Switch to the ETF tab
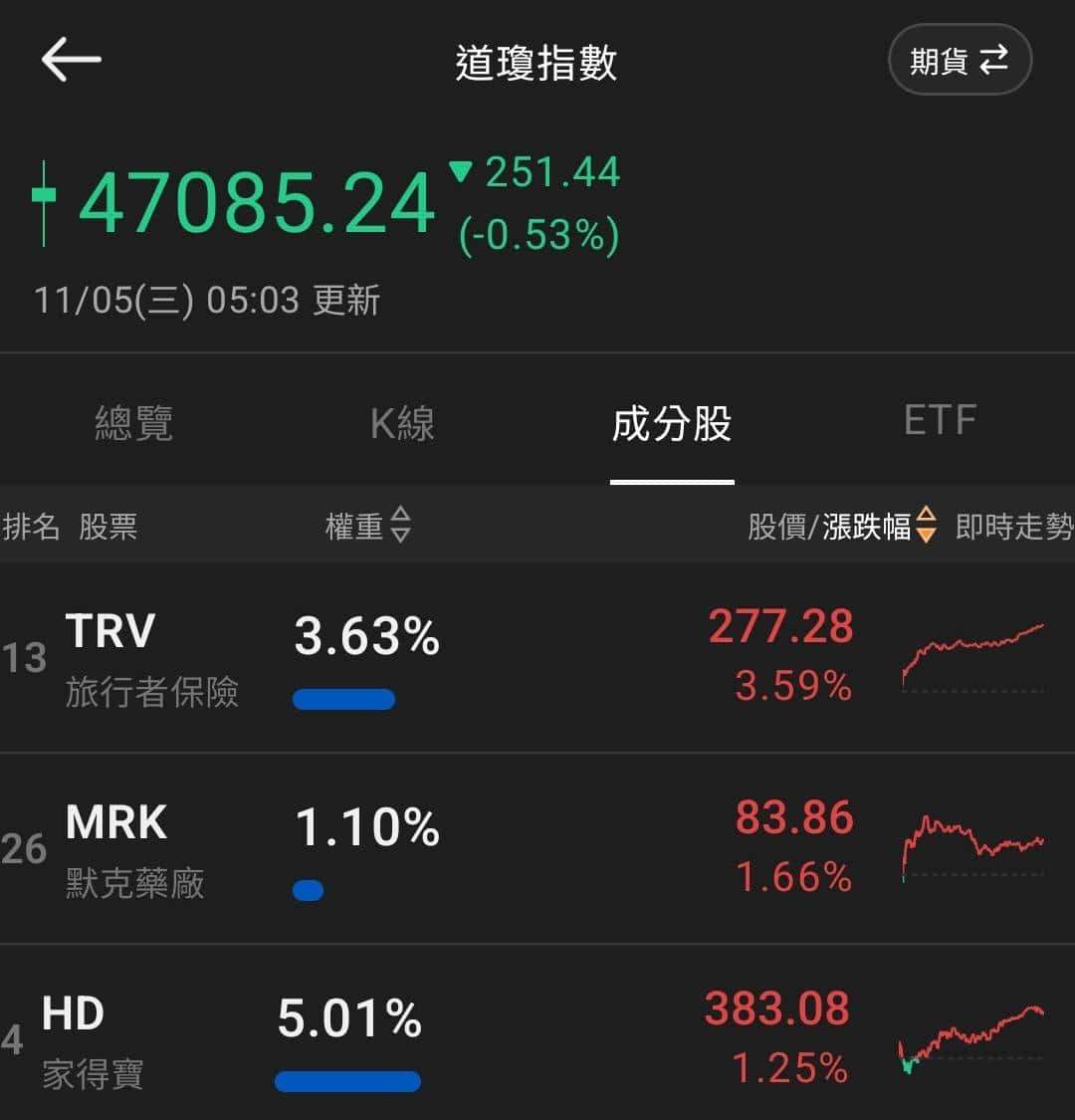Viewport: 1075px width, 1120px height. click(x=940, y=418)
